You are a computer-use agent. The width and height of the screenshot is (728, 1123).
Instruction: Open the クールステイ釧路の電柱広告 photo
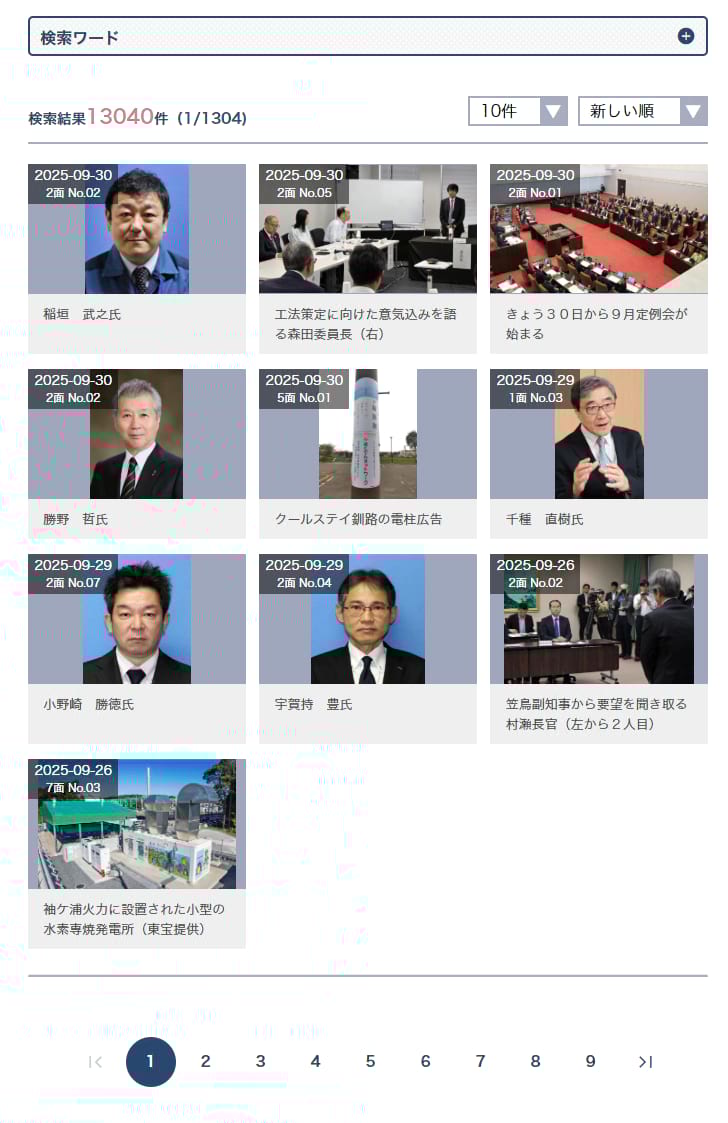pos(367,434)
